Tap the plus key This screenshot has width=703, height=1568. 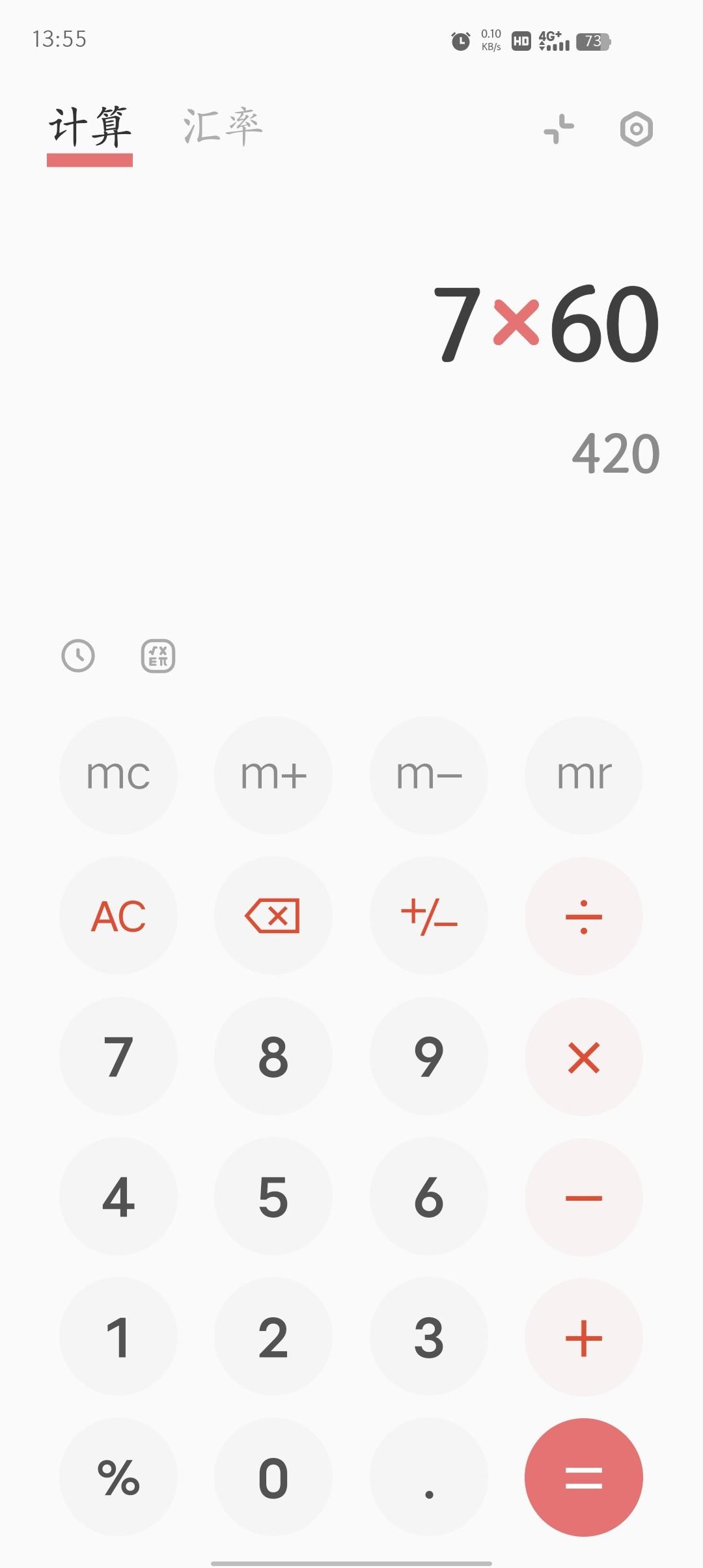pos(584,1337)
